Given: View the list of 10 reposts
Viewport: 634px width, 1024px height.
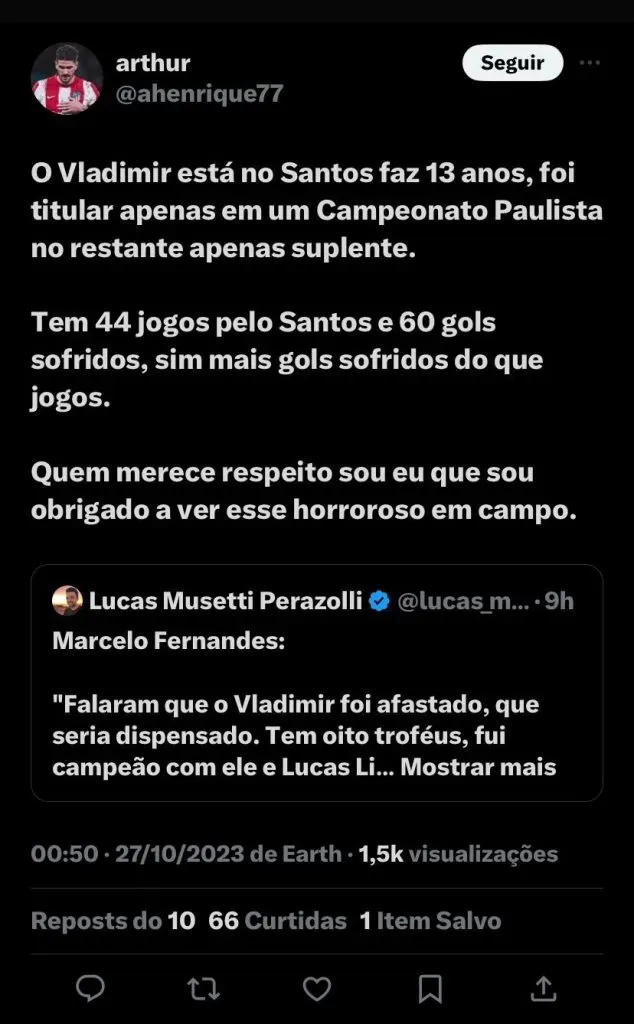Looking at the screenshot, I should tap(113, 920).
